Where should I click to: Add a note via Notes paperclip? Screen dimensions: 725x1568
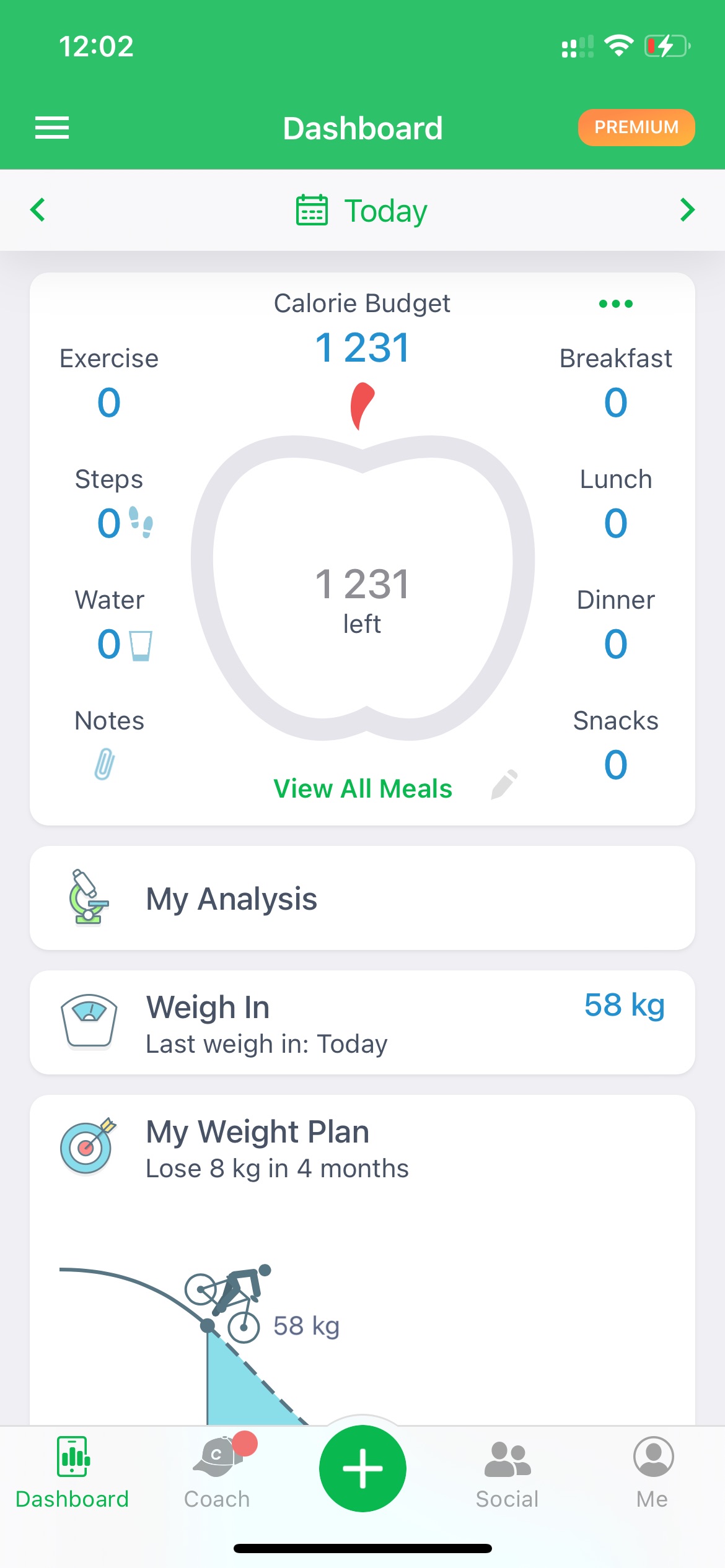pos(105,764)
